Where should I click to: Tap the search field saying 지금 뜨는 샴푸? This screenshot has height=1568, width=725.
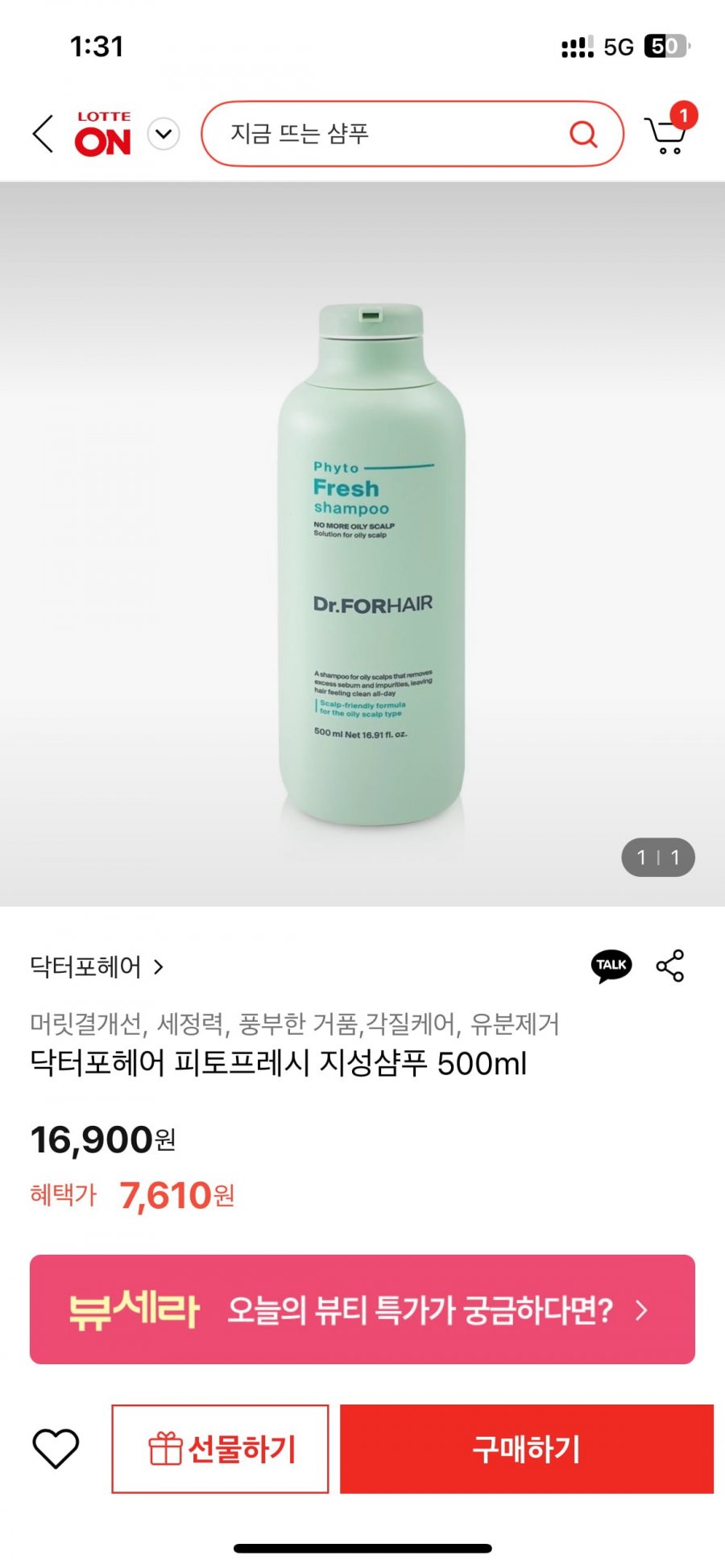click(x=412, y=134)
